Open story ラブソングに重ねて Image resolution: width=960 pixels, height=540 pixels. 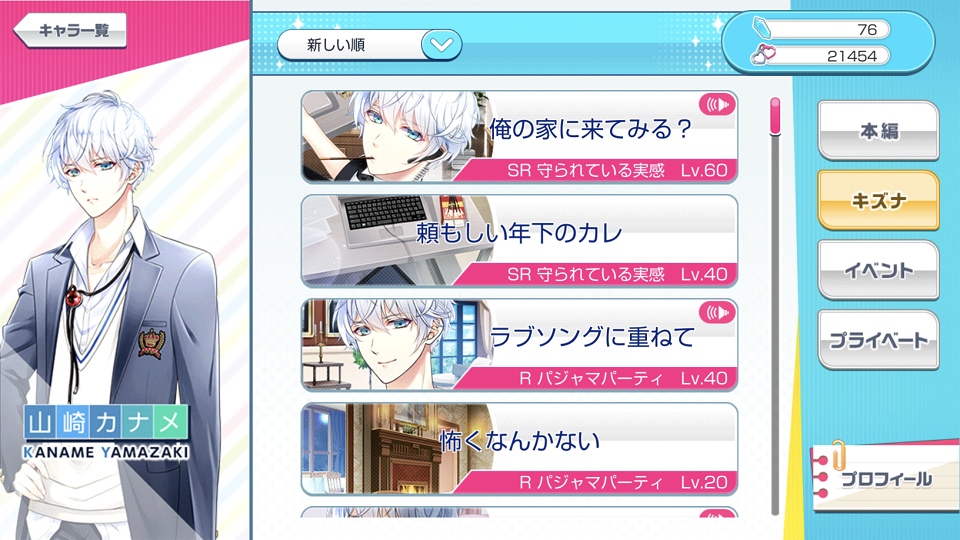click(519, 344)
